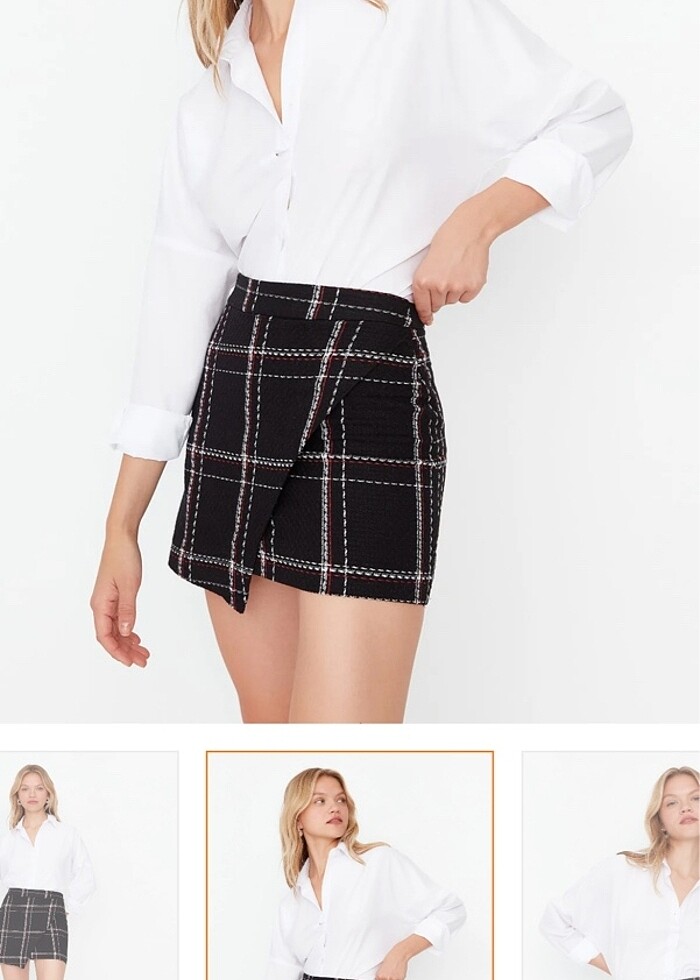Select the thumbnail showing the full plaid skirt outfit
Image resolution: width=700 pixels, height=980 pixels.
tap(88, 866)
